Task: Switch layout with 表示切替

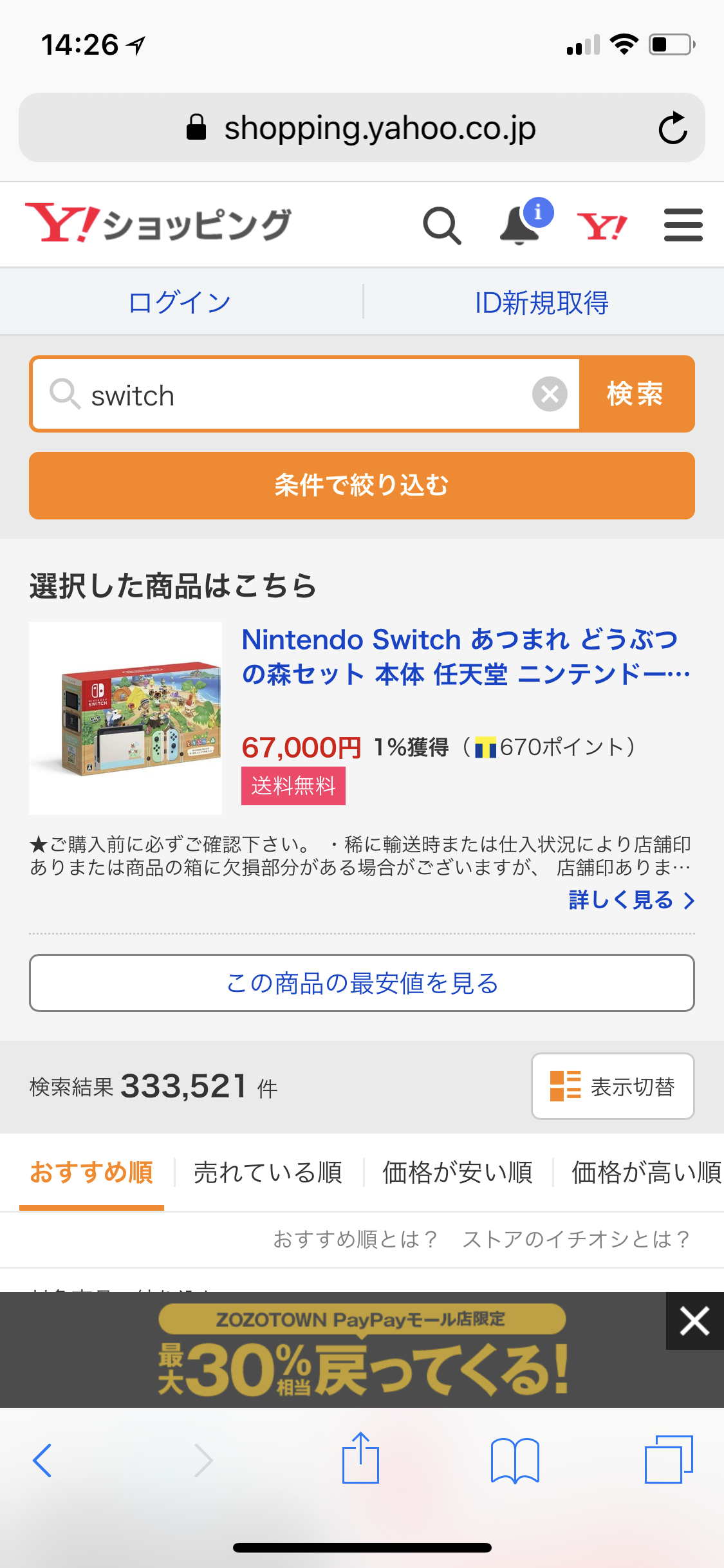Action: pyautogui.click(x=613, y=1087)
